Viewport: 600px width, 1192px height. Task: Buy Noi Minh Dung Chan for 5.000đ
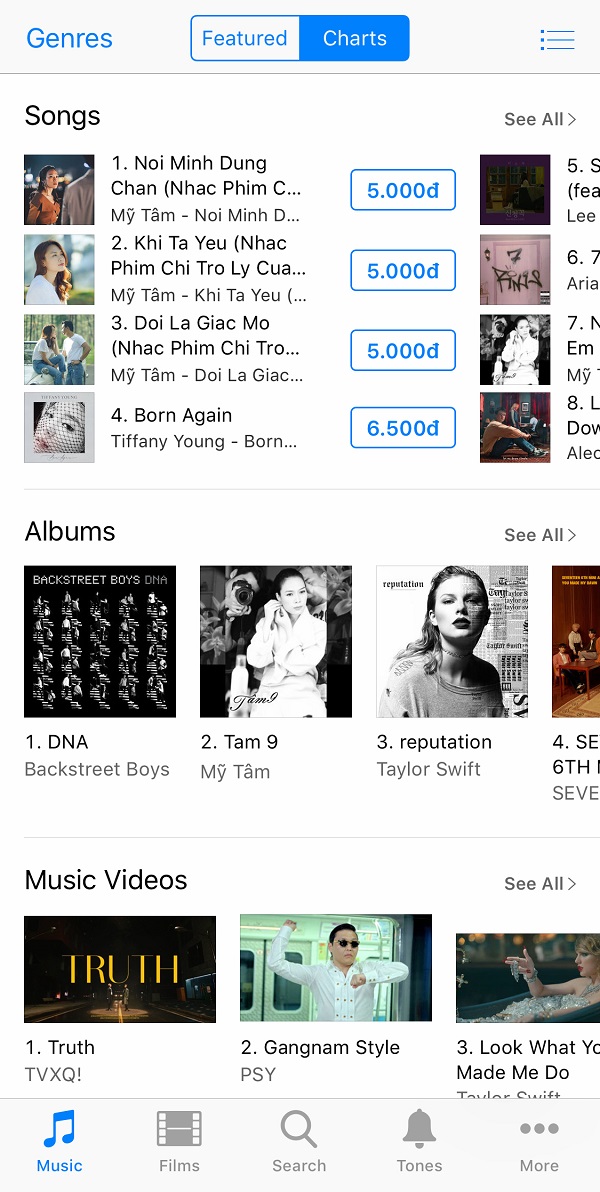(402, 190)
